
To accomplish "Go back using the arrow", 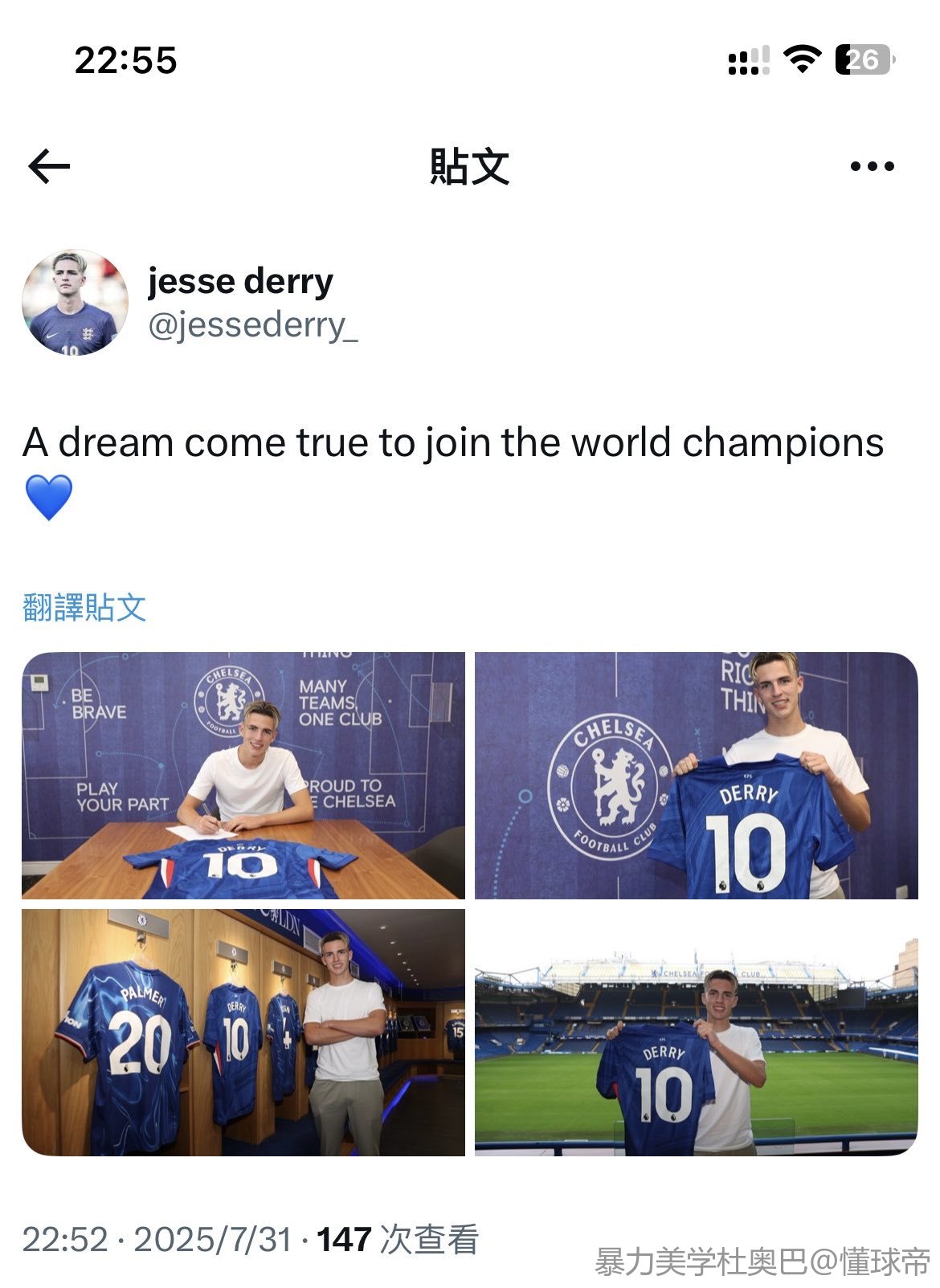I will 49,167.
